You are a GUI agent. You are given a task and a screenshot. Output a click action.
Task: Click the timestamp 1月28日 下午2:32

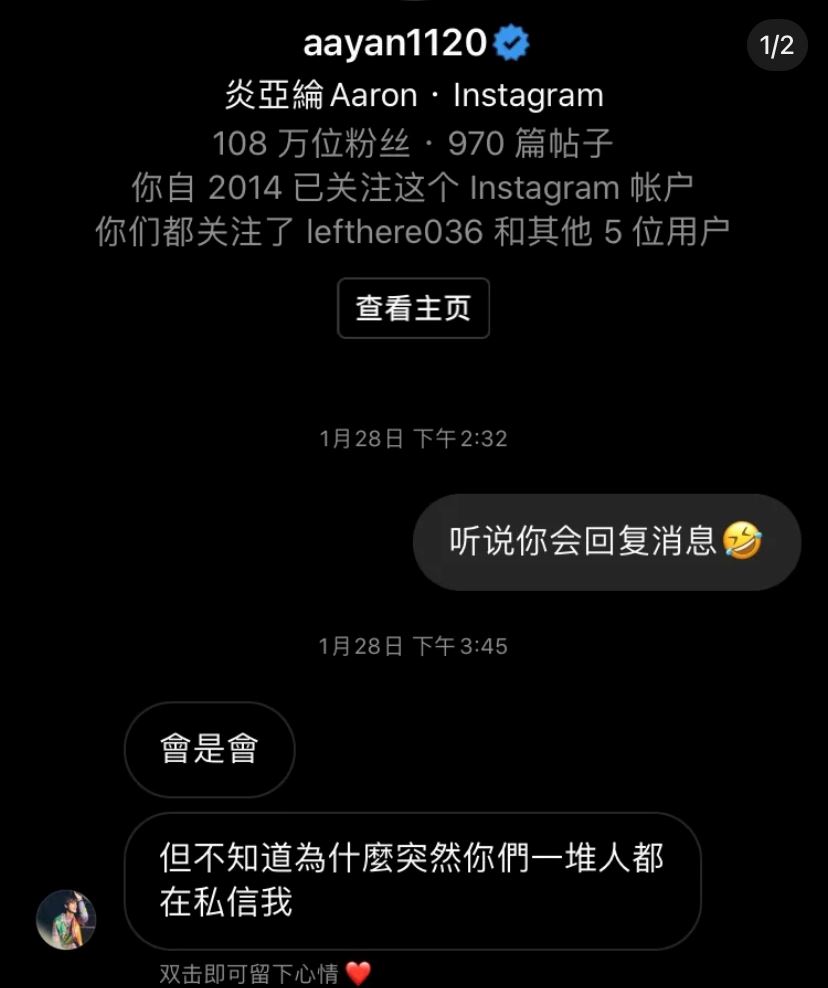click(413, 437)
